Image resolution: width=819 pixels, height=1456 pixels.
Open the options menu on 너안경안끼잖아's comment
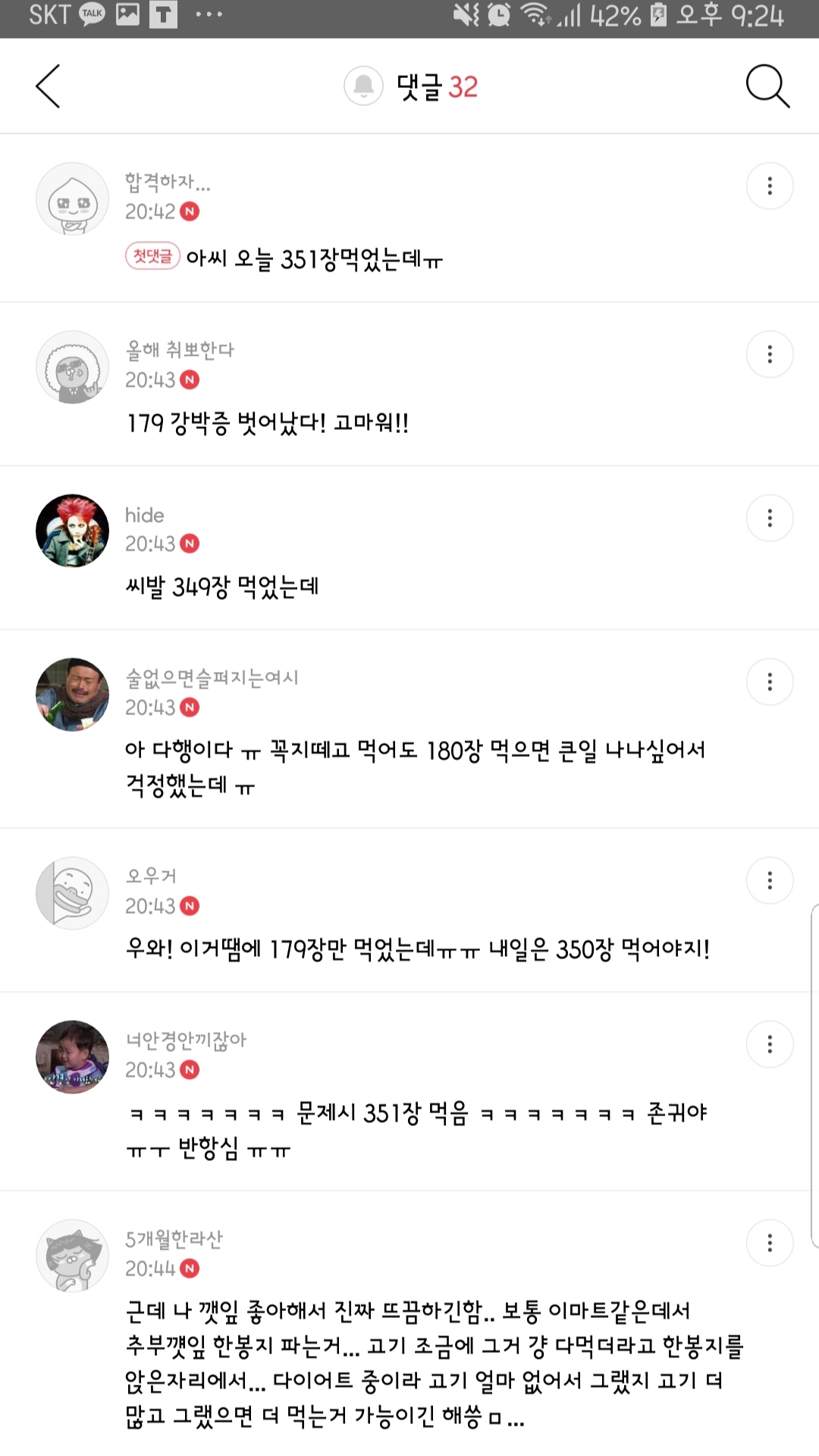click(x=770, y=1044)
